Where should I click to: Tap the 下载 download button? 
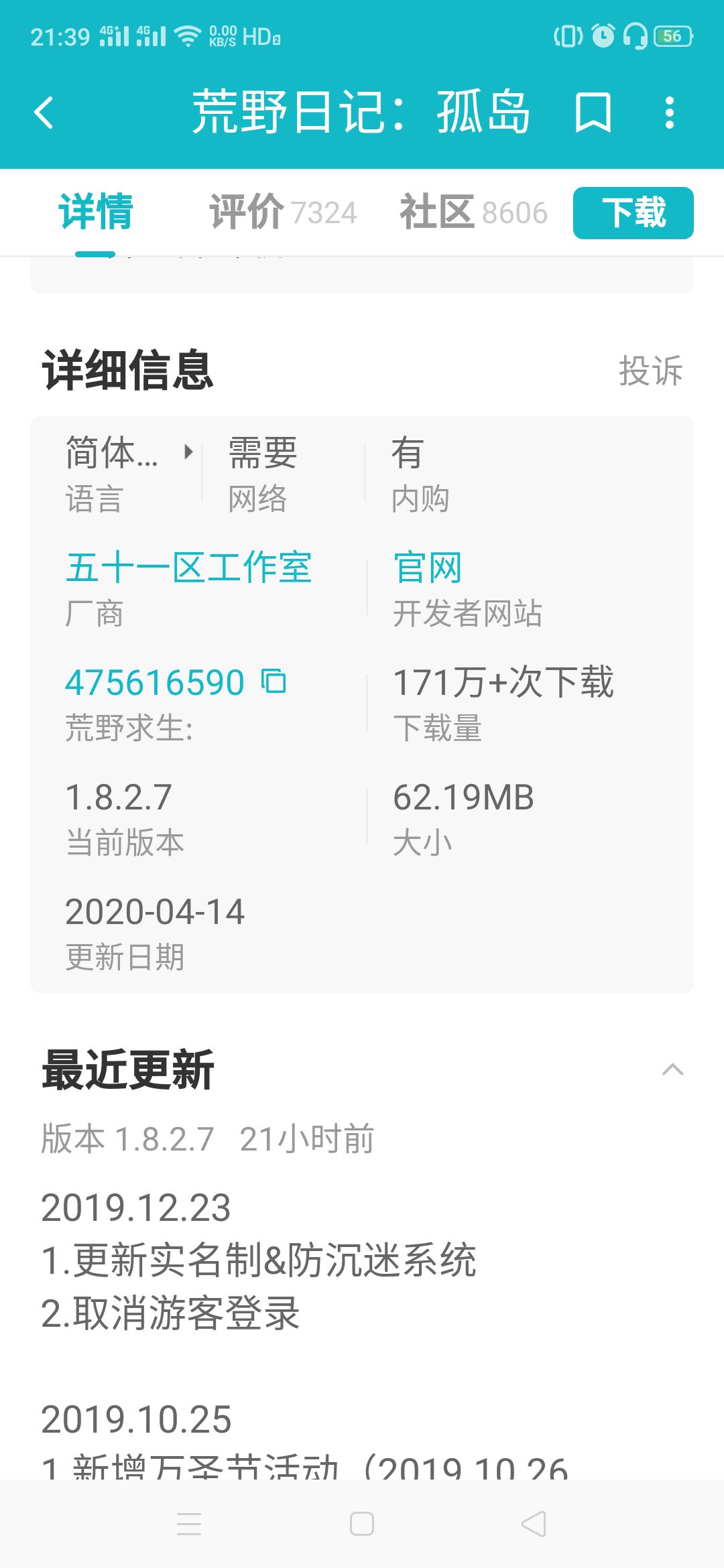tap(633, 213)
